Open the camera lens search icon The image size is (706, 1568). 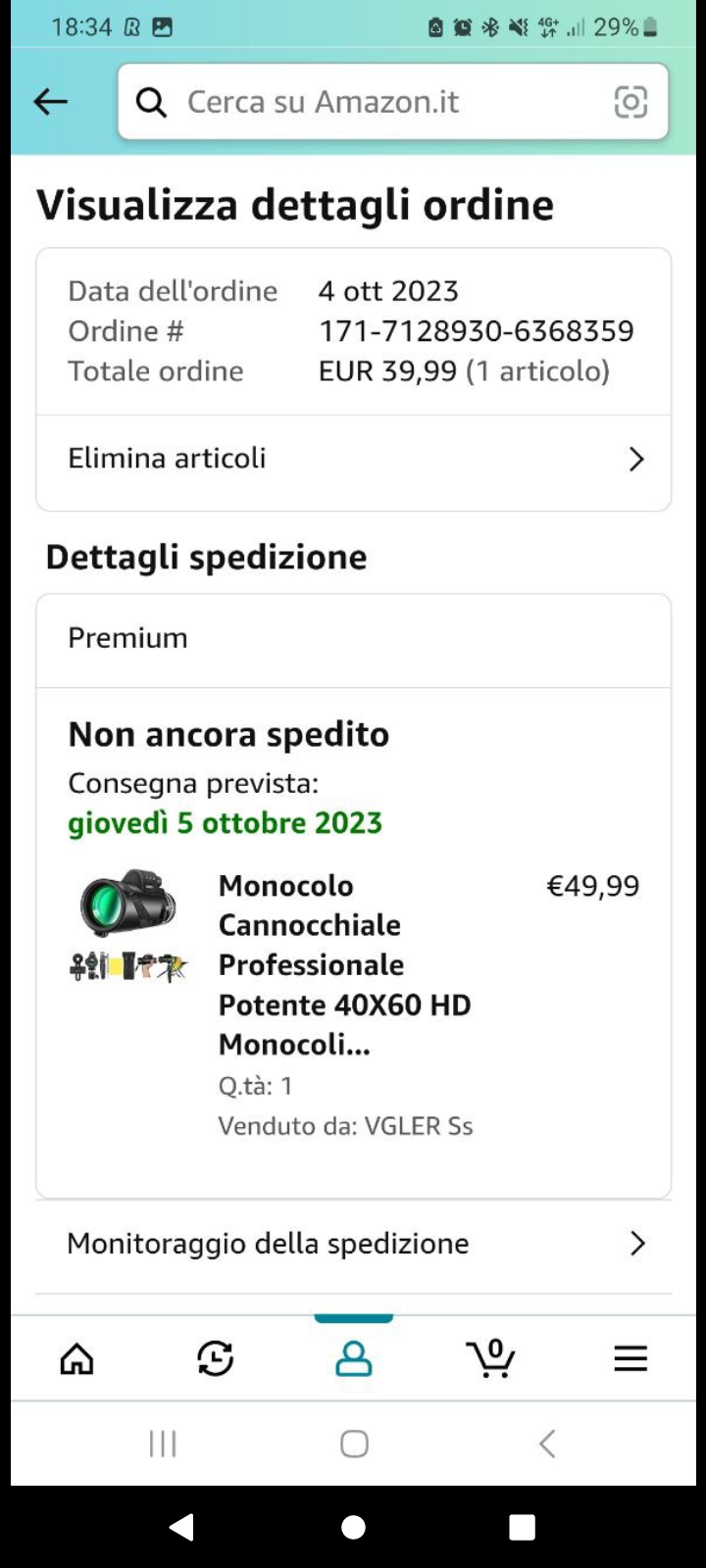point(630,102)
